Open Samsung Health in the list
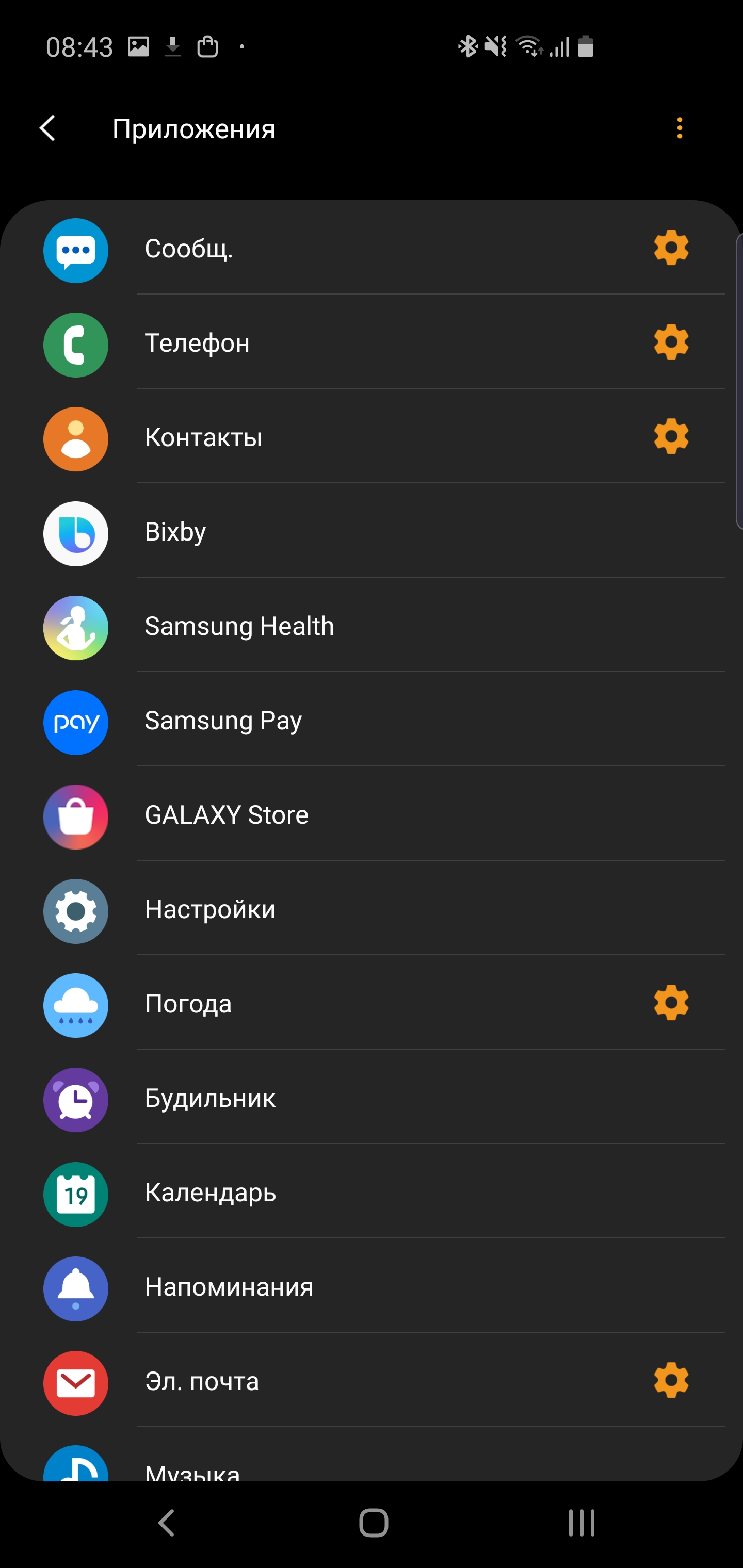The image size is (743, 1568). pyautogui.click(x=365, y=626)
